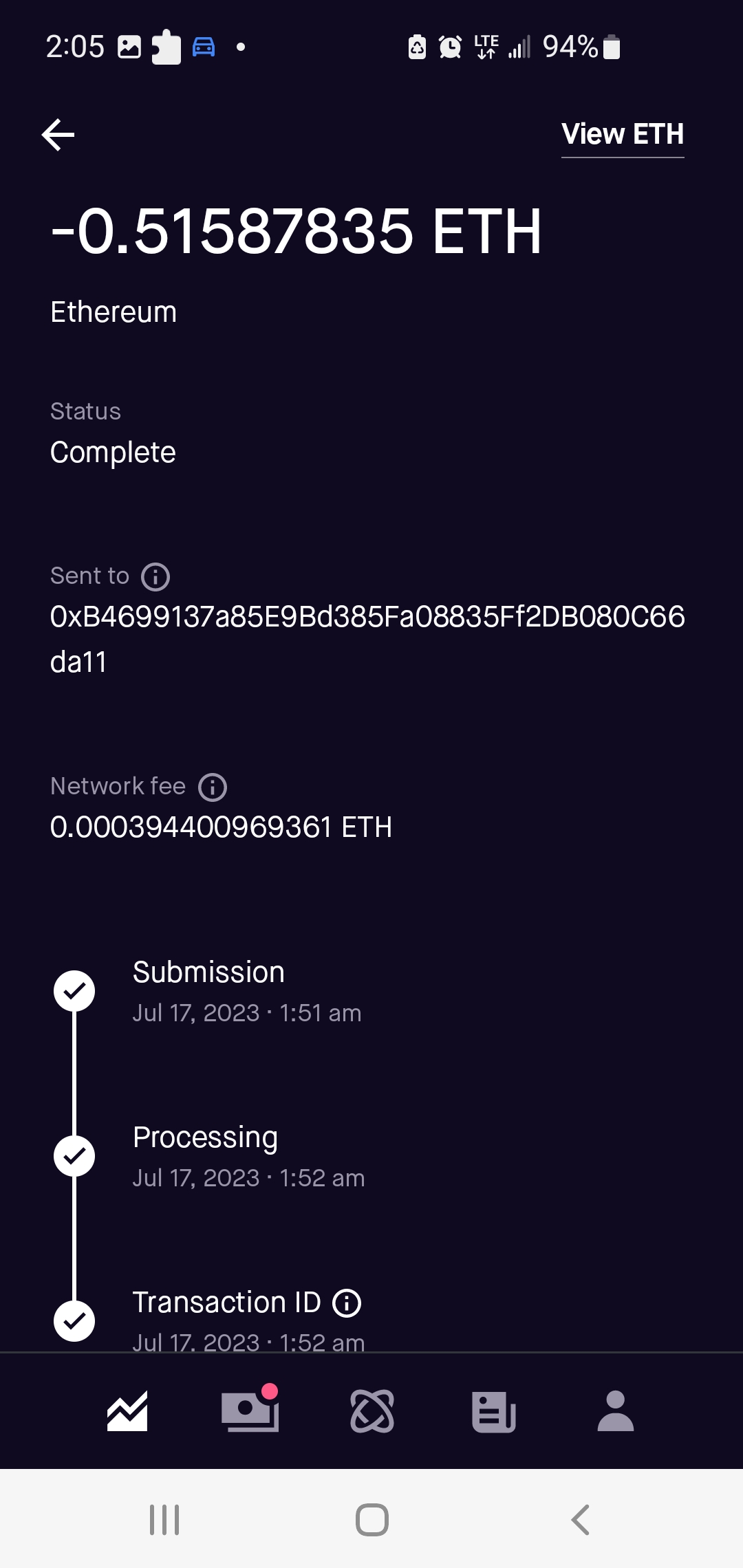Open the View ETH link
The image size is (743, 1568).
[x=623, y=134]
